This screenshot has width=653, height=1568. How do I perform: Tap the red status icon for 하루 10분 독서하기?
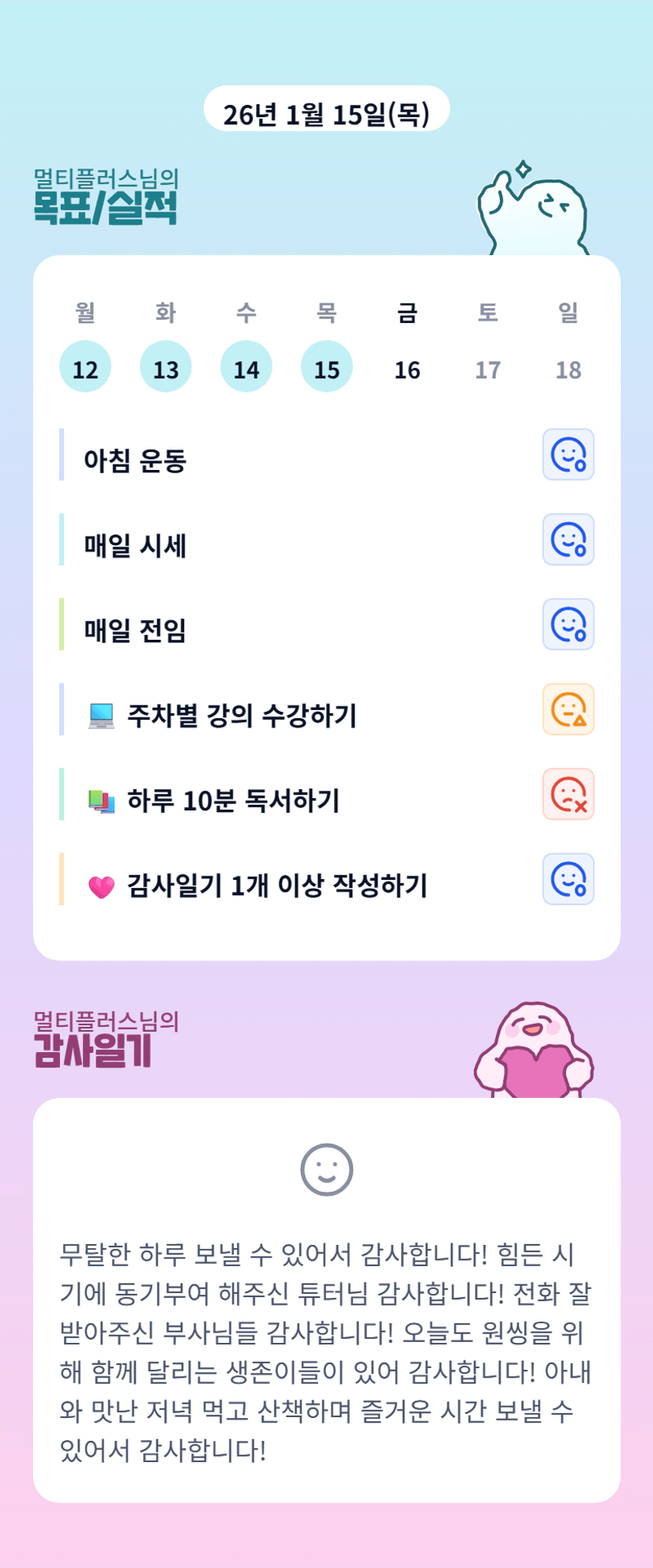pyautogui.click(x=569, y=795)
